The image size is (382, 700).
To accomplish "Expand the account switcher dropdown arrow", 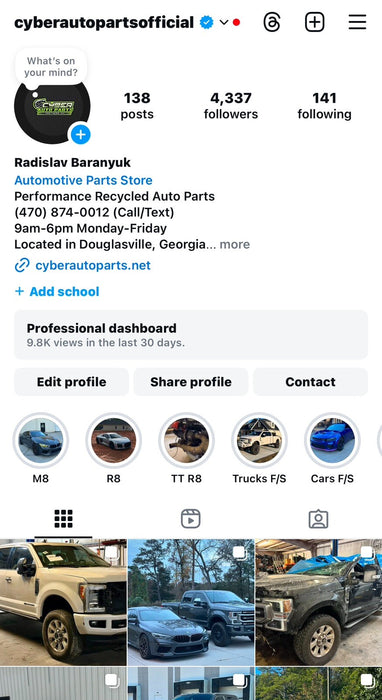I will (224, 22).
